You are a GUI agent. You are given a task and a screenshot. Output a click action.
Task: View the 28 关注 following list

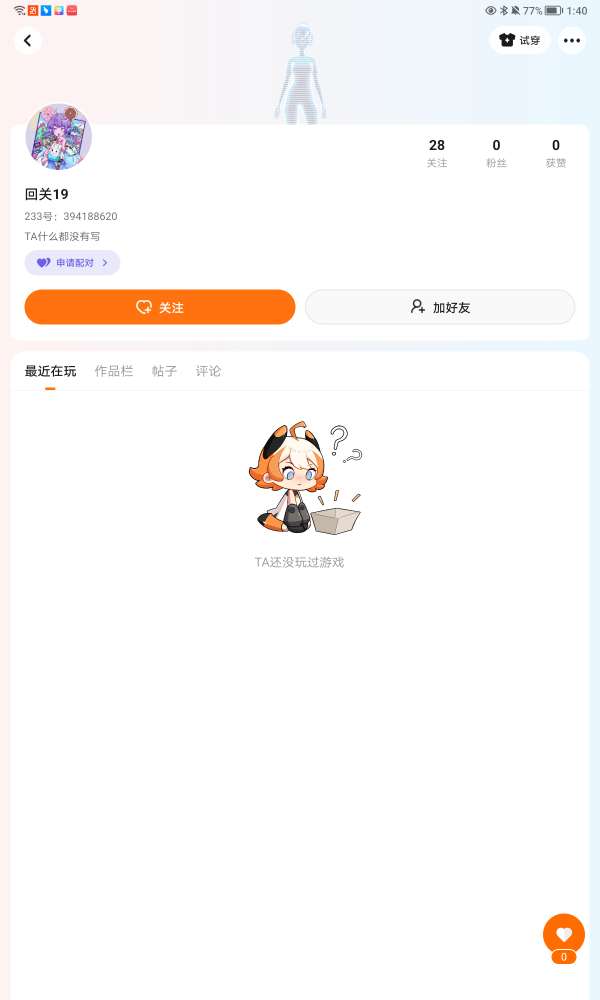pos(437,153)
